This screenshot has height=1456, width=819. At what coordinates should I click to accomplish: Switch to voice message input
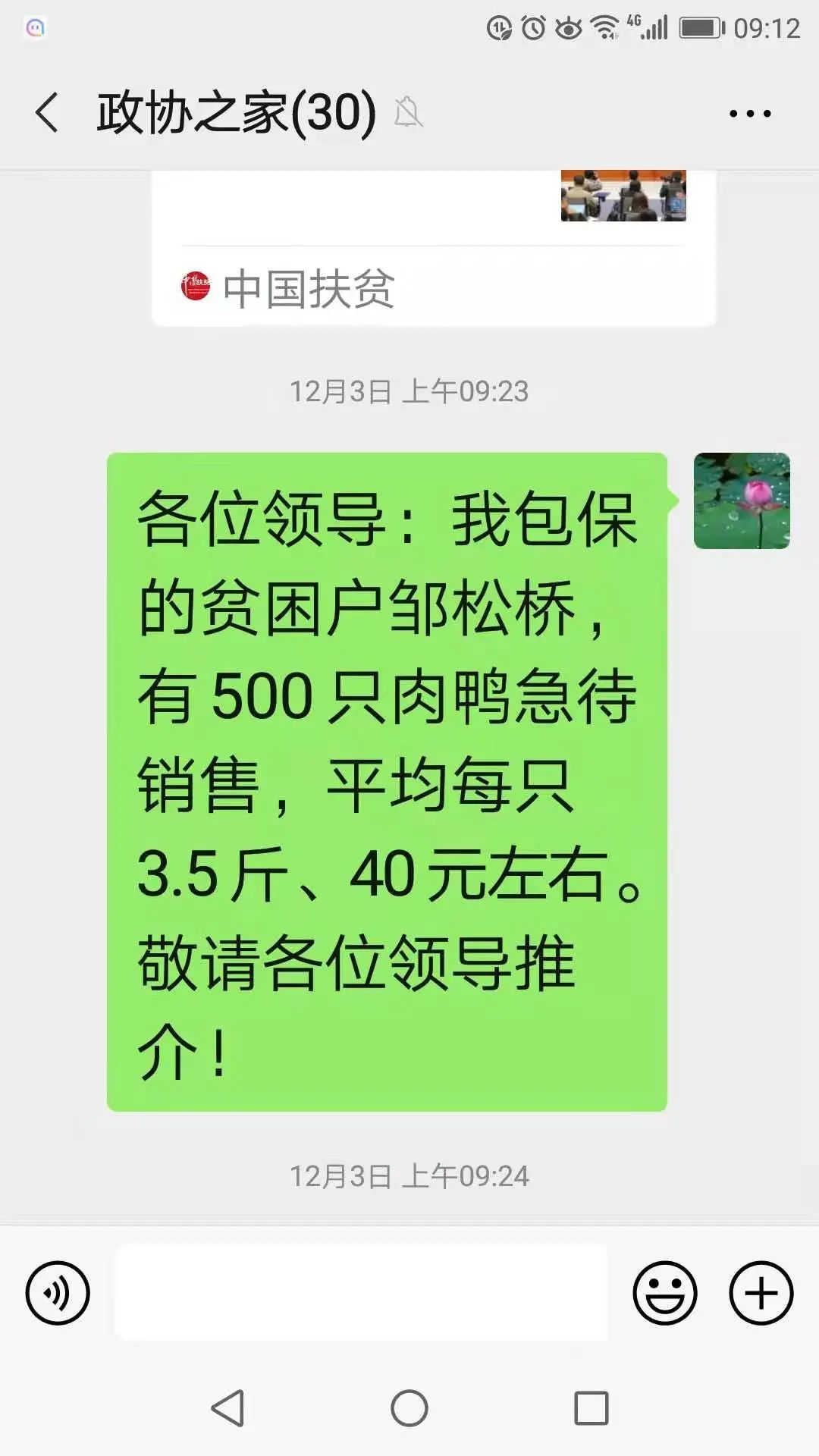tap(58, 1293)
